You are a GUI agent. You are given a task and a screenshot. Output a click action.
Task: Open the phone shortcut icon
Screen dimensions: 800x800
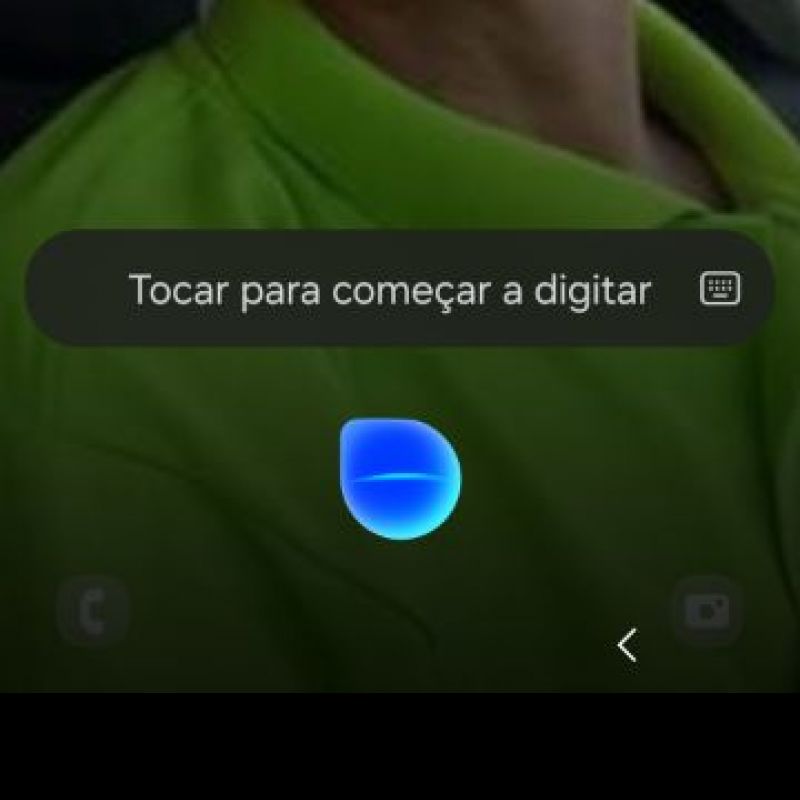[92, 610]
